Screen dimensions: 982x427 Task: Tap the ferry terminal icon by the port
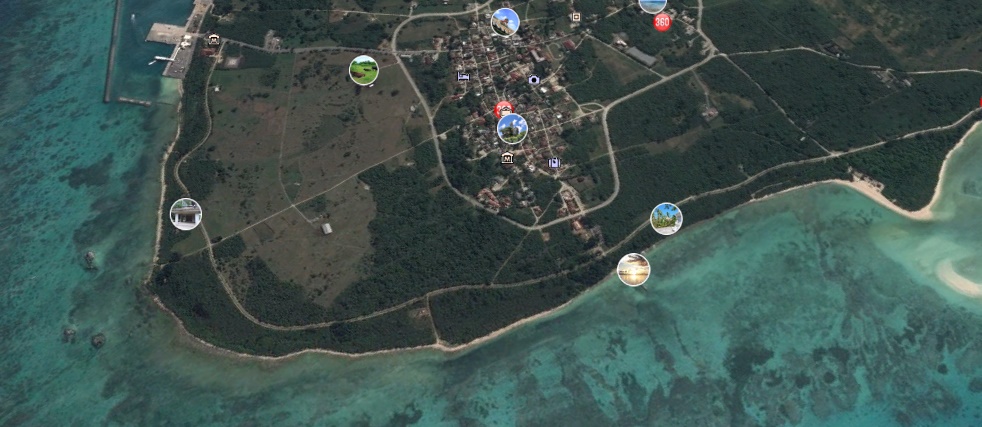[x=214, y=40]
